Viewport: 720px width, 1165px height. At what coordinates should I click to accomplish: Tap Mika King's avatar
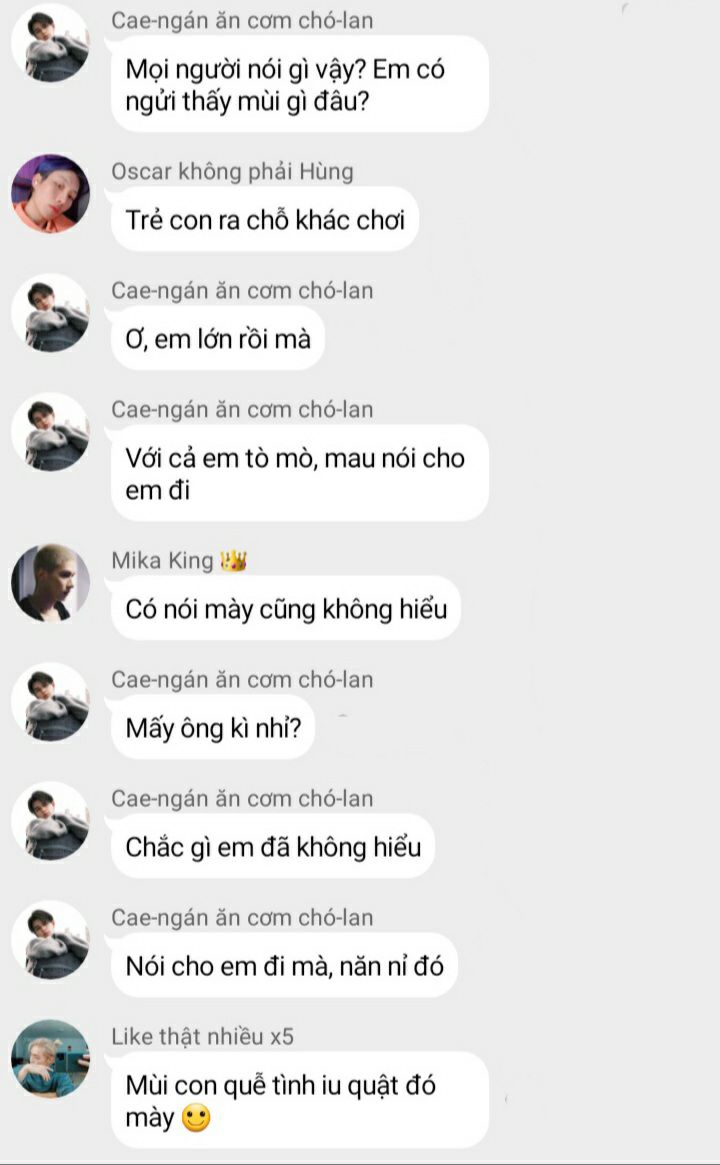[51, 582]
